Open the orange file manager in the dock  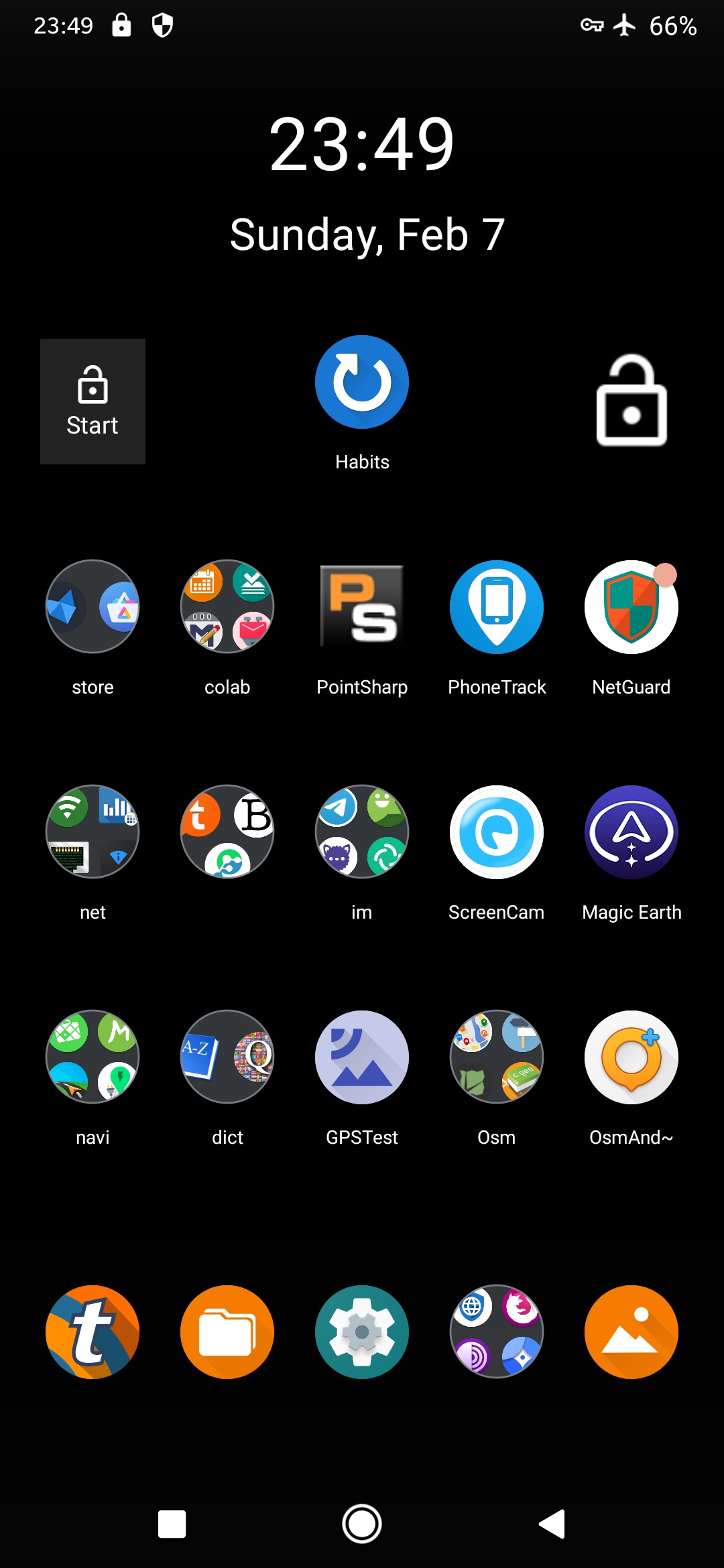(x=227, y=1332)
